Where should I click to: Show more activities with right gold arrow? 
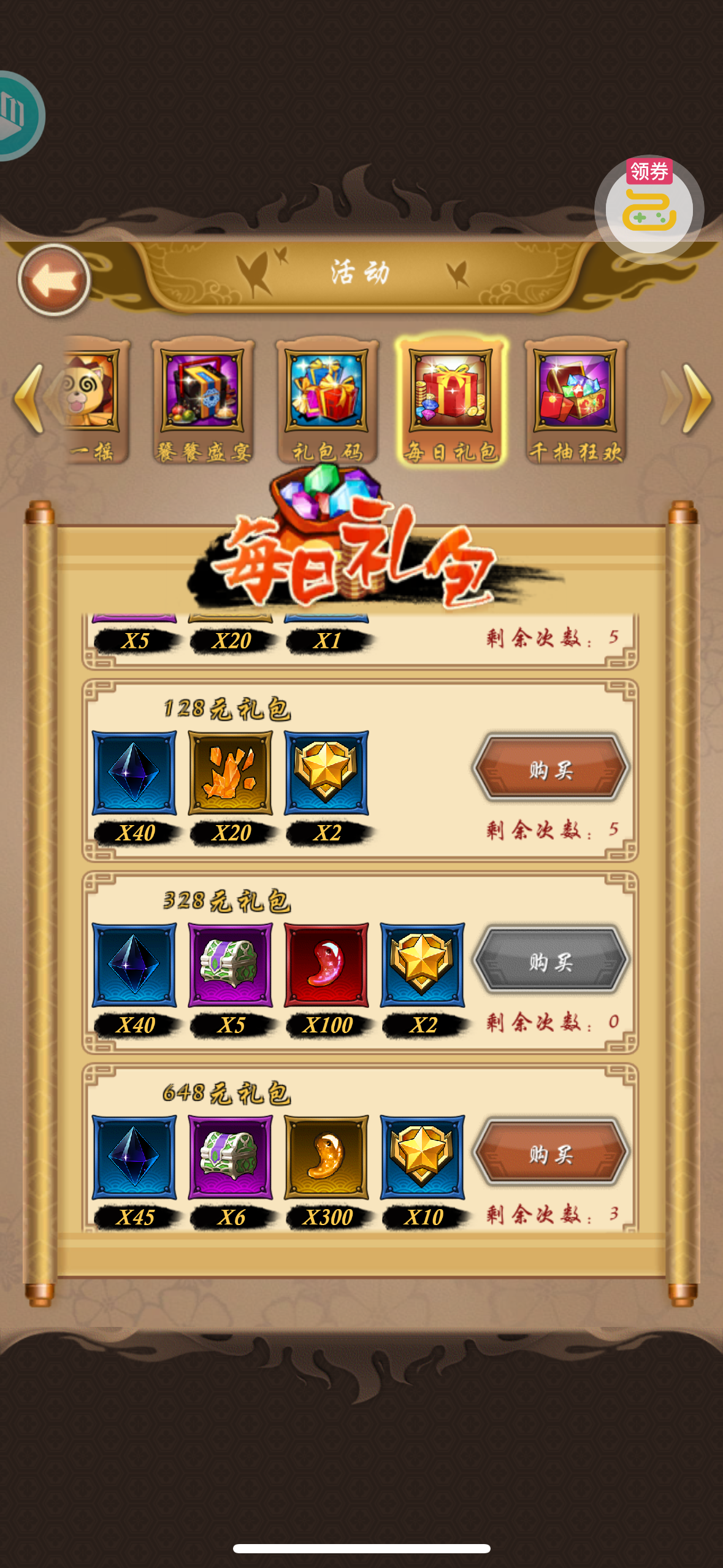tap(696, 399)
